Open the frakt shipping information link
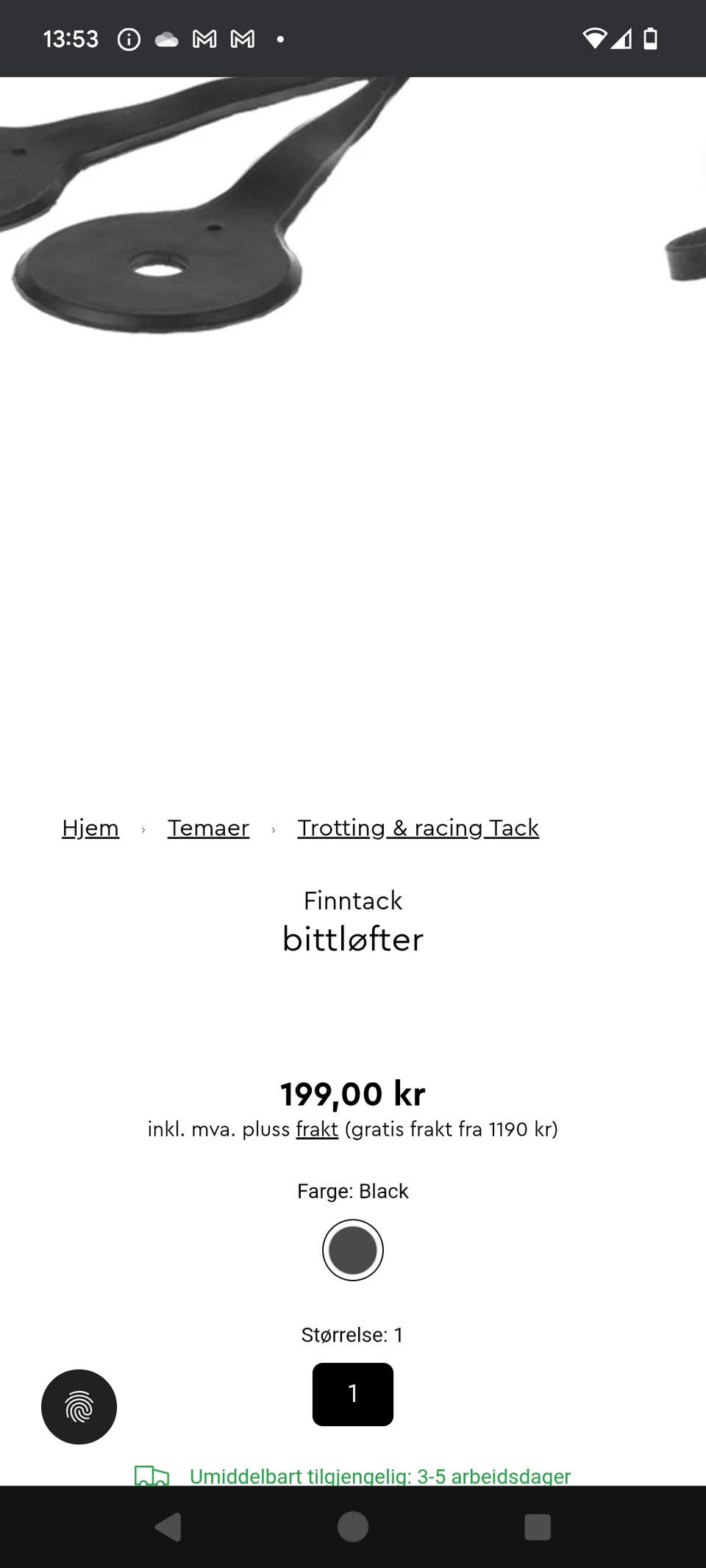706x1568 pixels. (315, 1129)
